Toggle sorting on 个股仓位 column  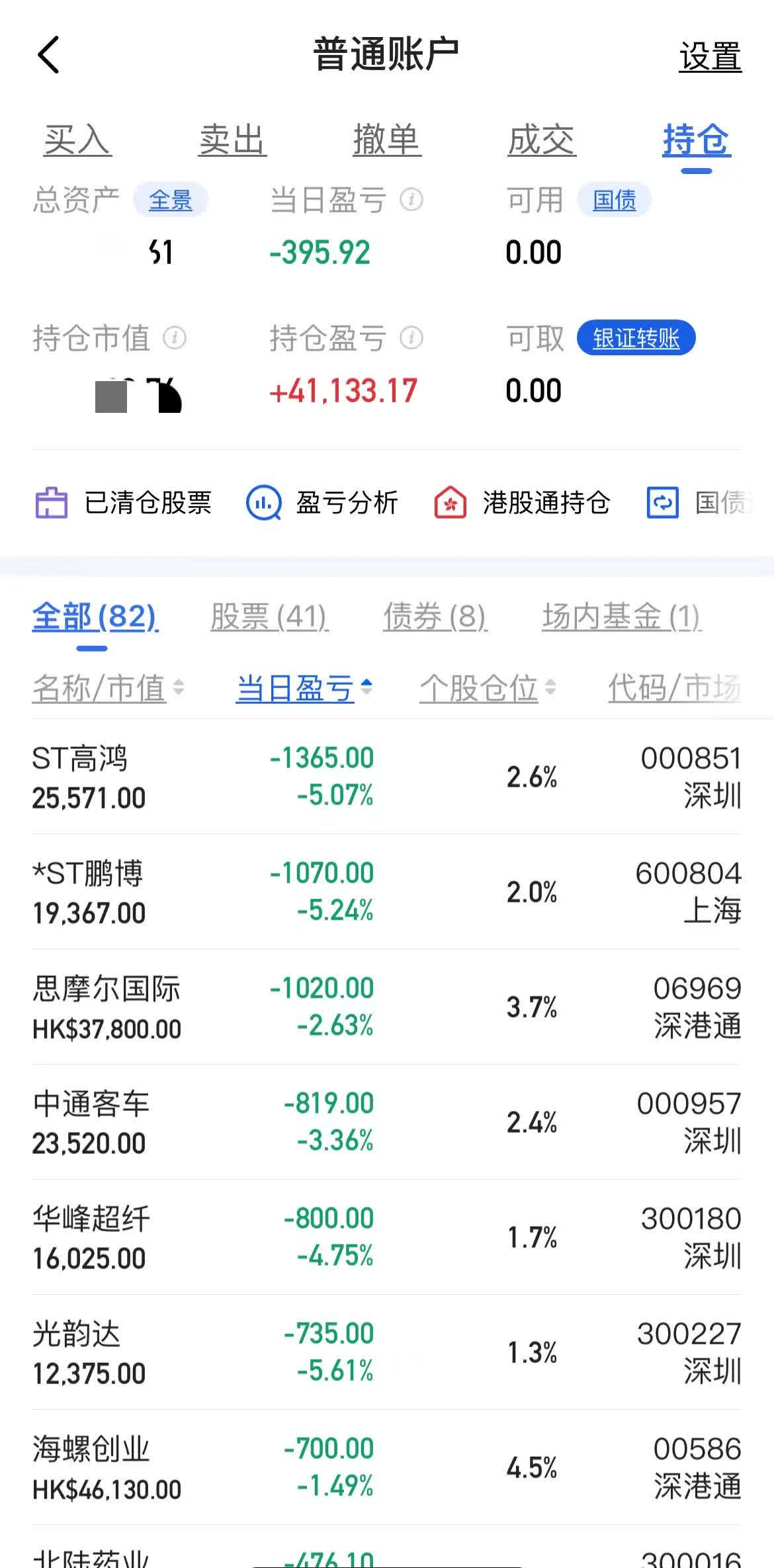tap(551, 688)
